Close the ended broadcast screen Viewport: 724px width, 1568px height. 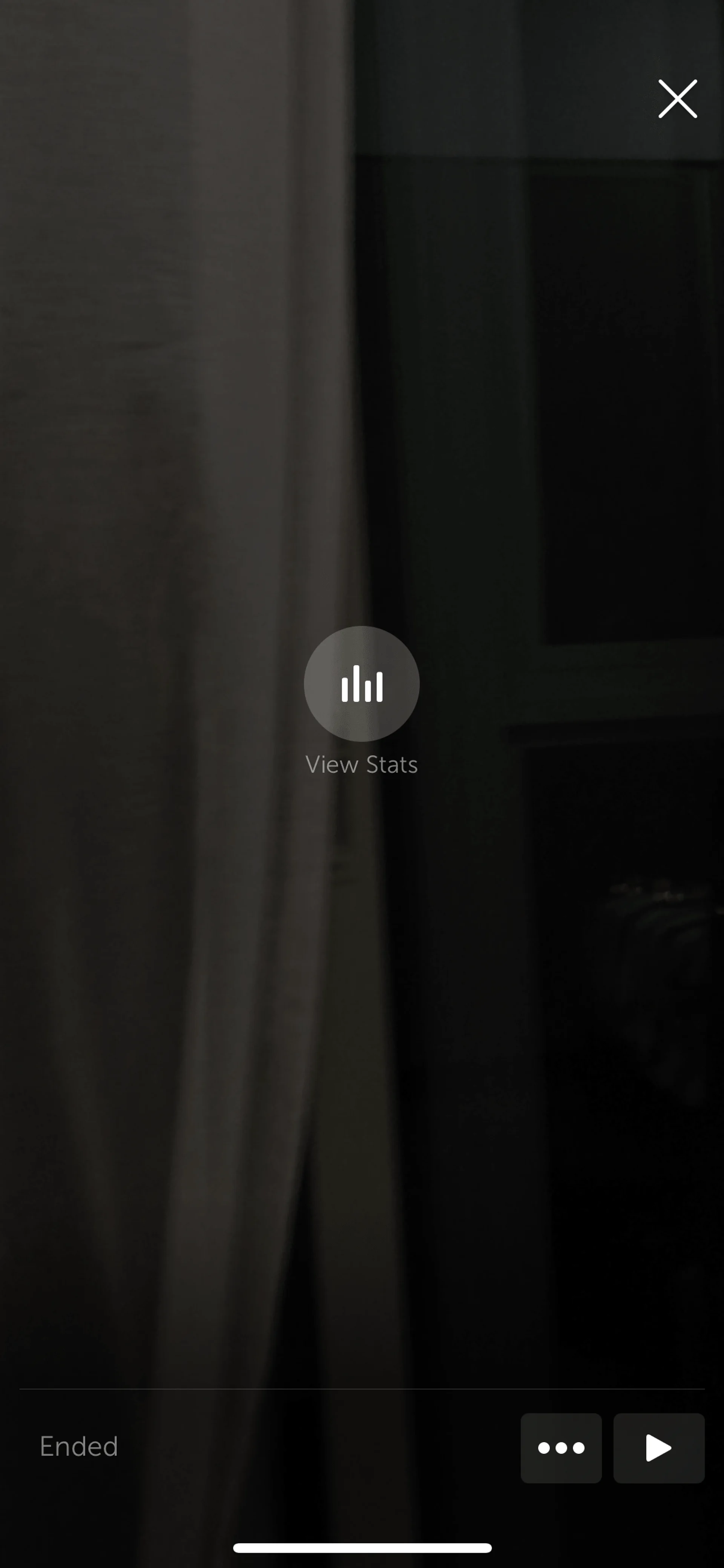677,98
